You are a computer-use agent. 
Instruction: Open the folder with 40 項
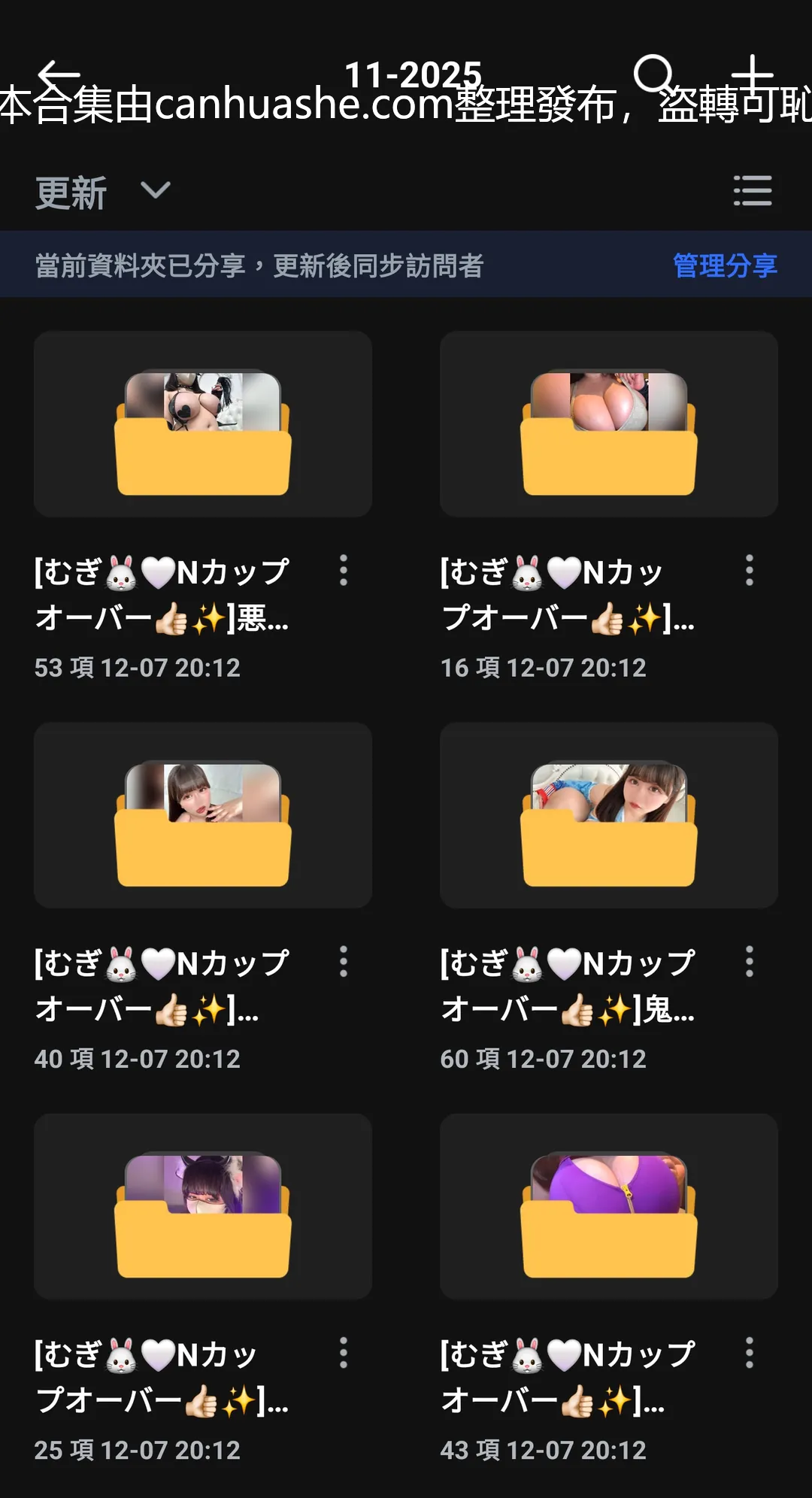(203, 816)
